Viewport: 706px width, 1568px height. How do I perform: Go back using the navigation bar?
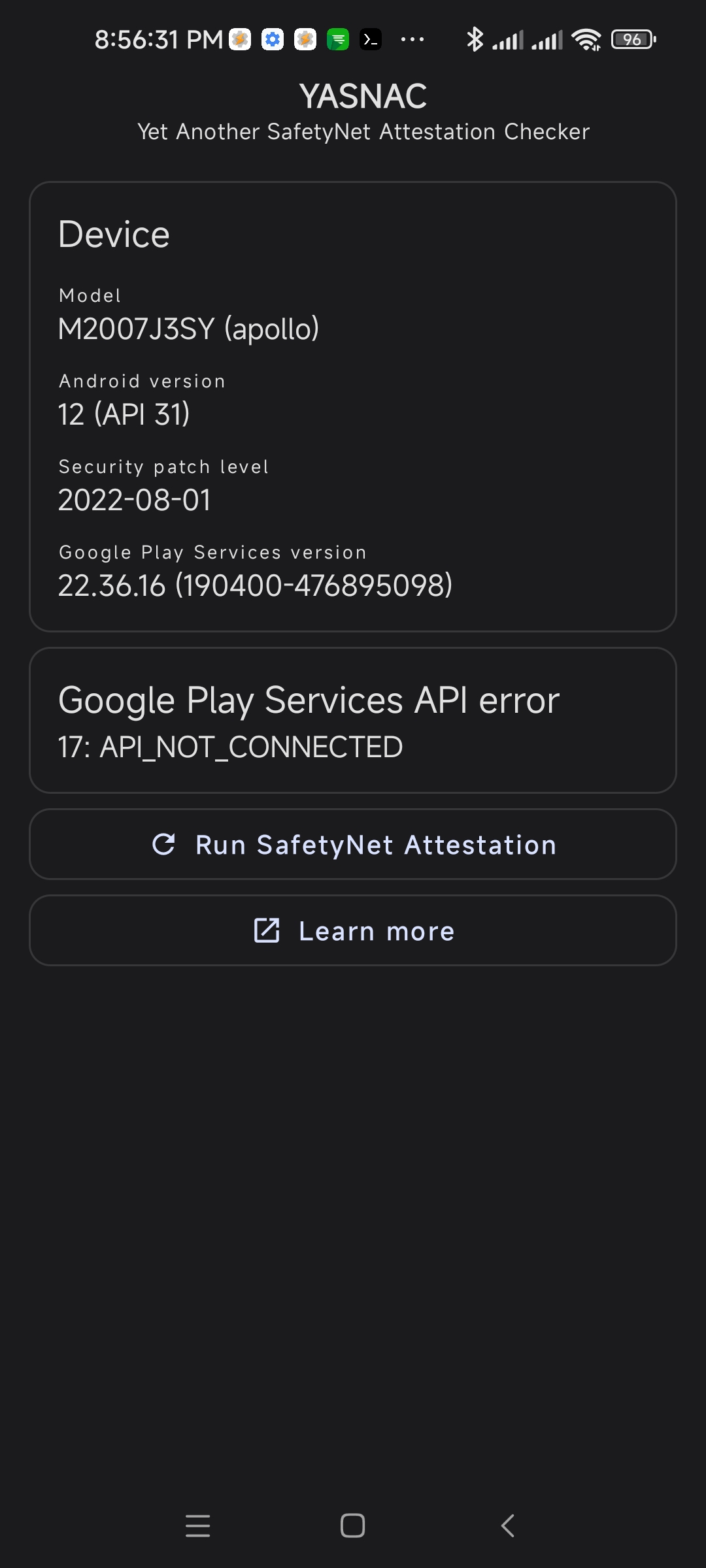tap(508, 1526)
